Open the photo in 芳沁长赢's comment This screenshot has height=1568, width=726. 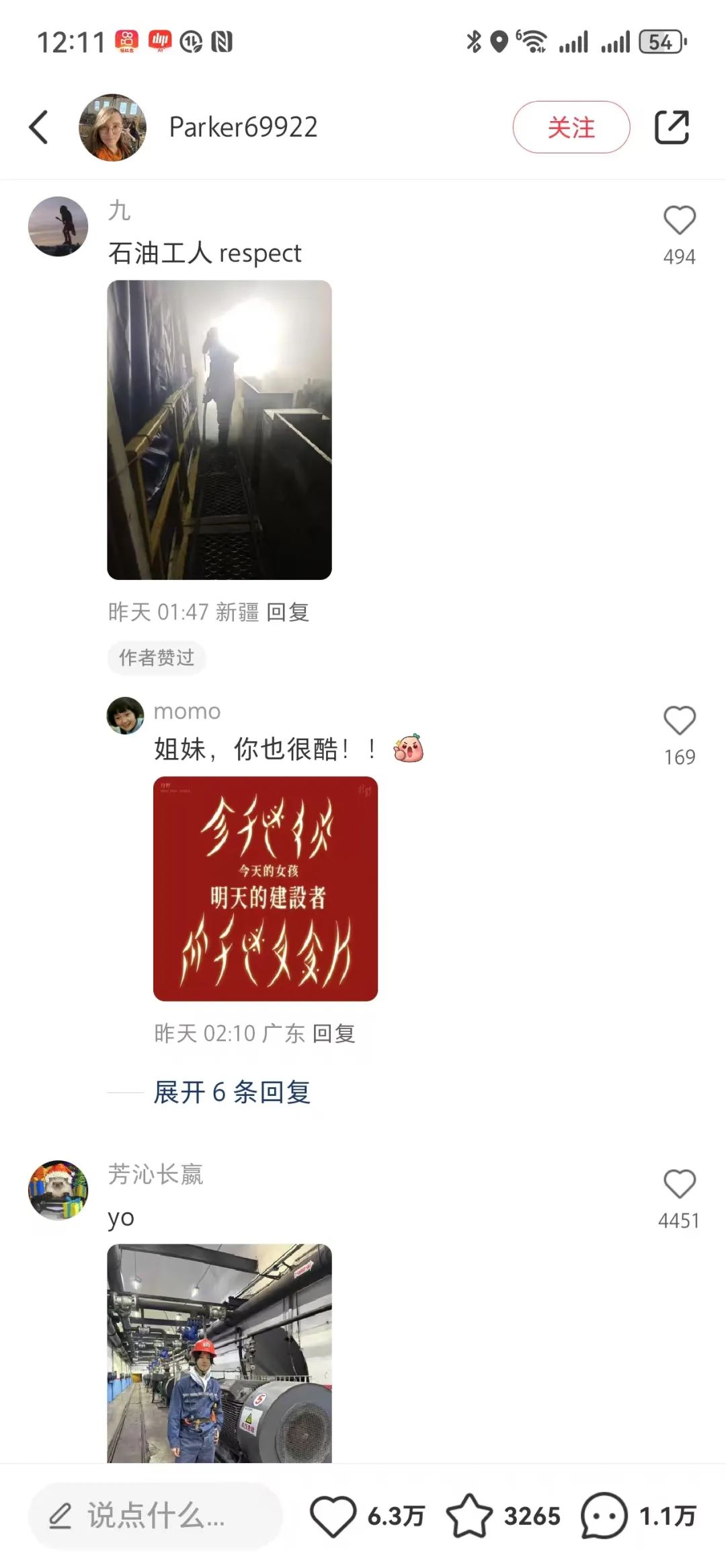coord(219,1352)
